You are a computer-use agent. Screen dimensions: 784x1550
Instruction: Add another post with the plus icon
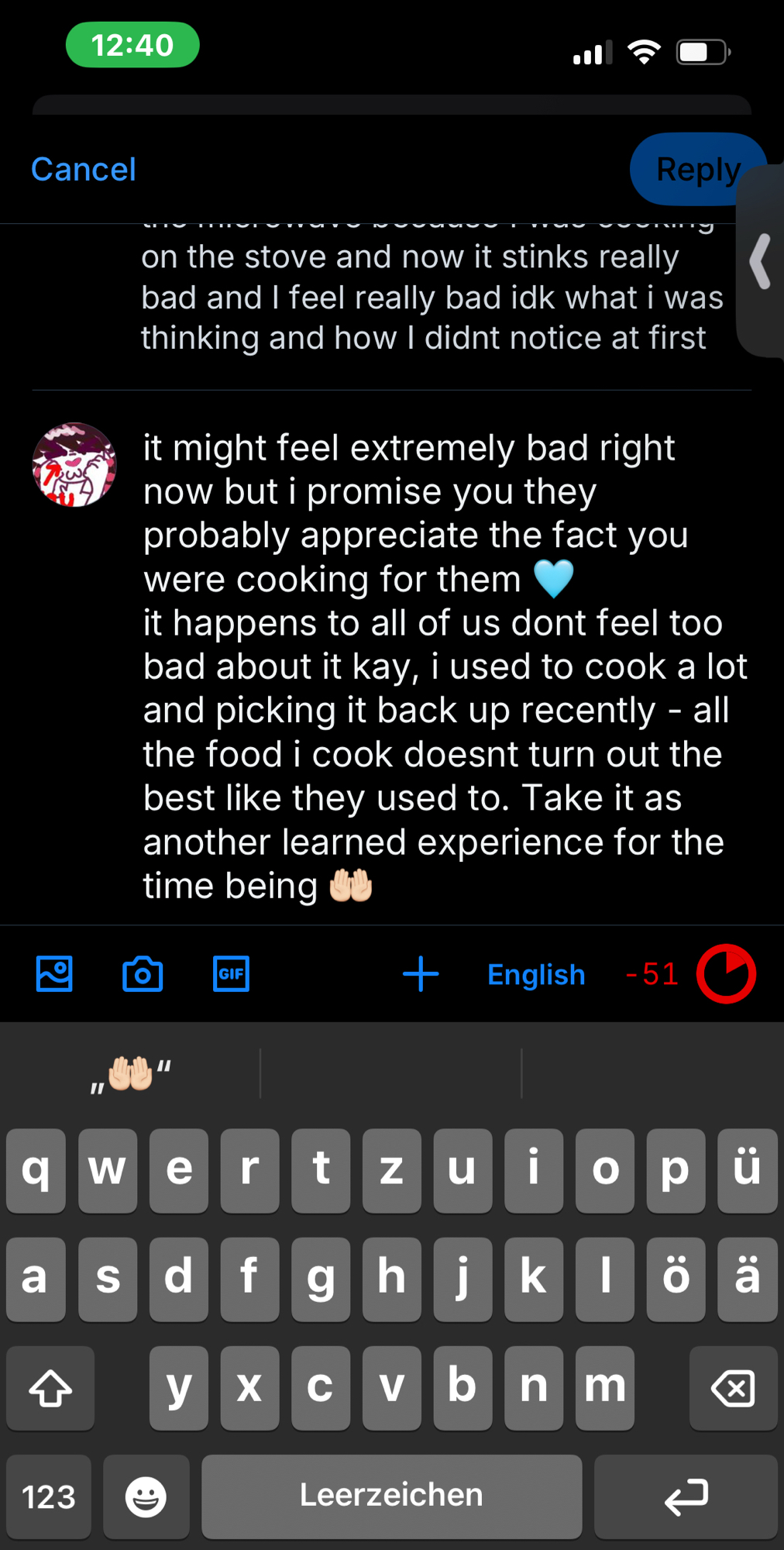coord(421,974)
